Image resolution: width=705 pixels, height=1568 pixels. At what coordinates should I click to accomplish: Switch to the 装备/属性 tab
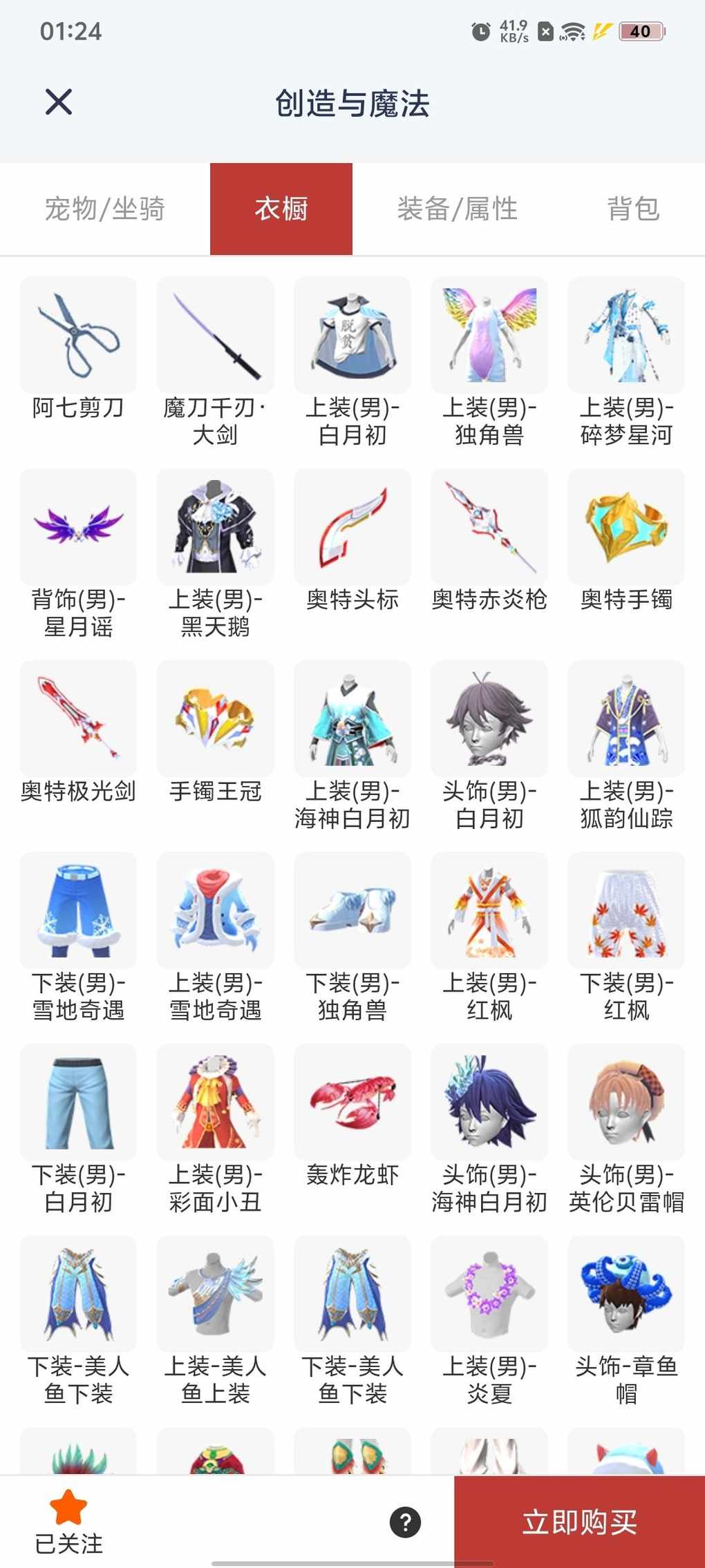[457, 209]
